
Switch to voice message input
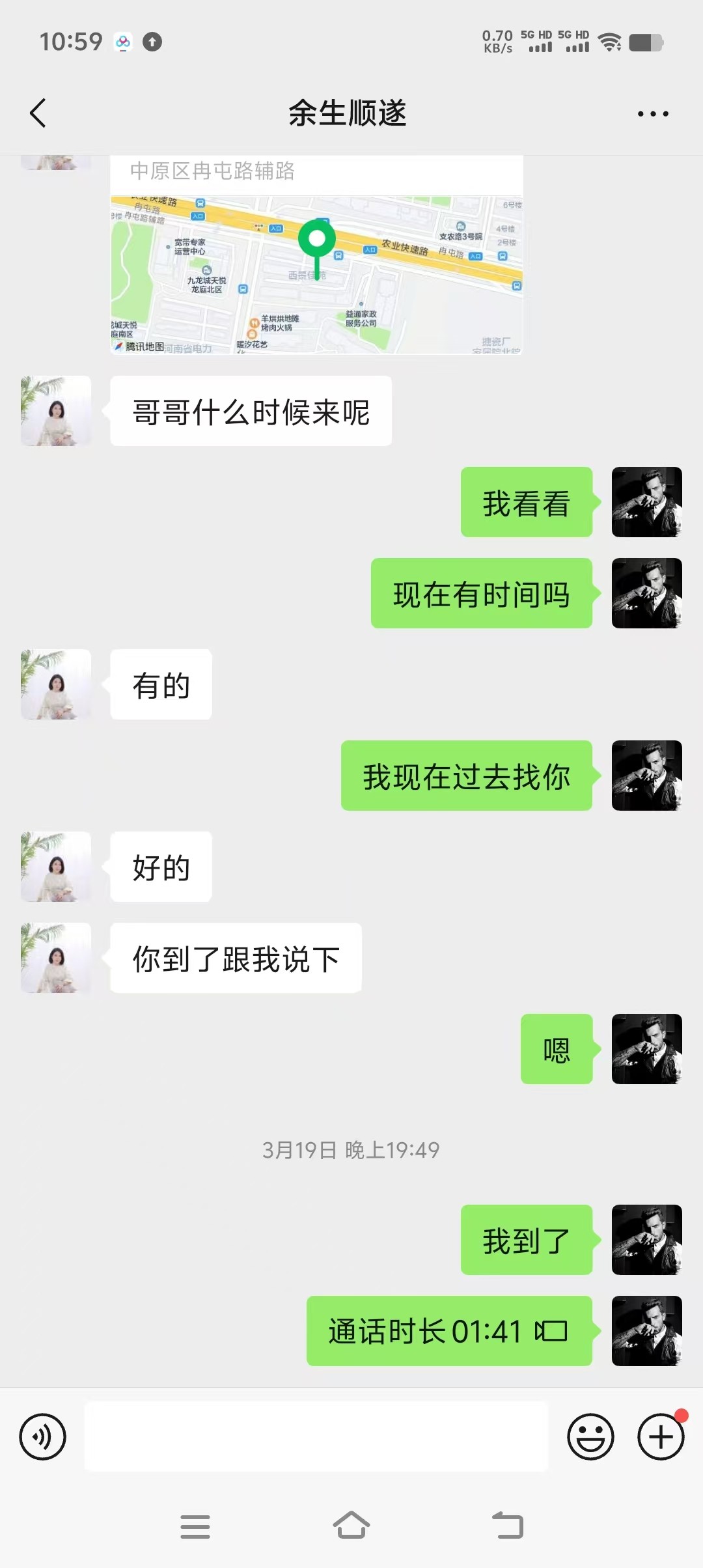point(43,1436)
